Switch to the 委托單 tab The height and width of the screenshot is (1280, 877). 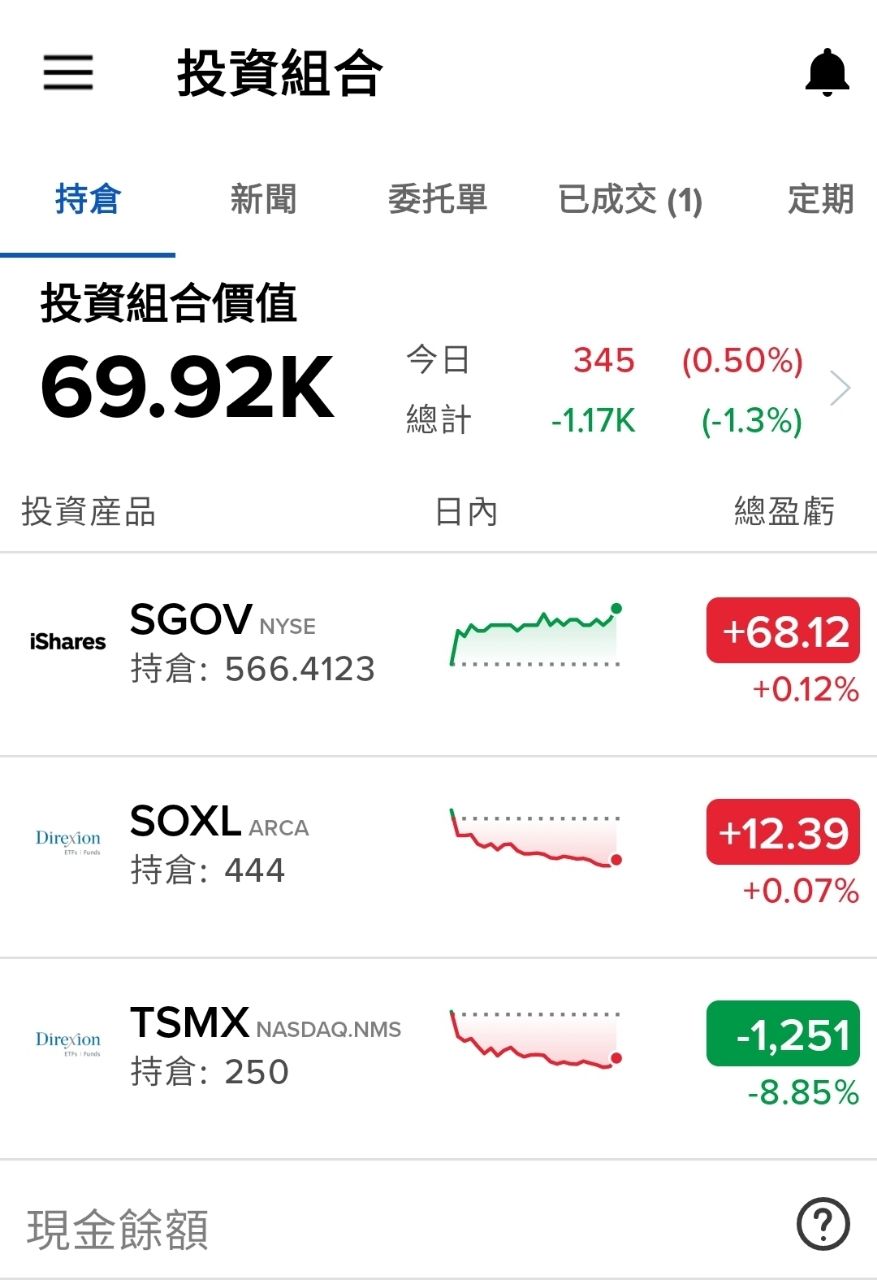[437, 200]
